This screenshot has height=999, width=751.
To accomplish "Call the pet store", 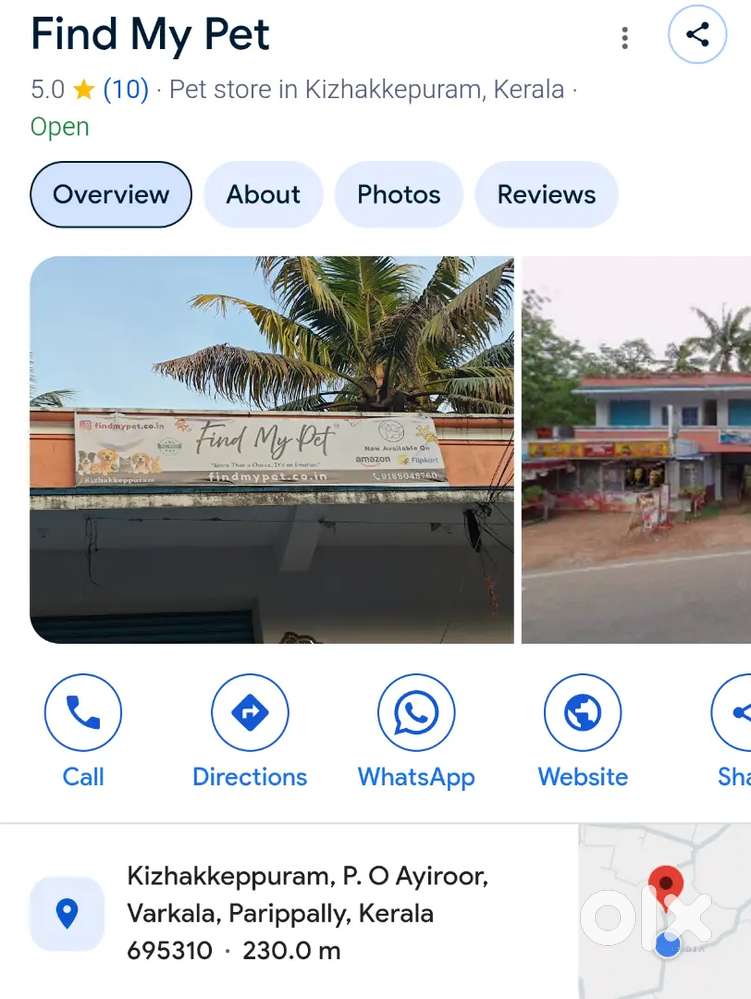I will pyautogui.click(x=83, y=731).
